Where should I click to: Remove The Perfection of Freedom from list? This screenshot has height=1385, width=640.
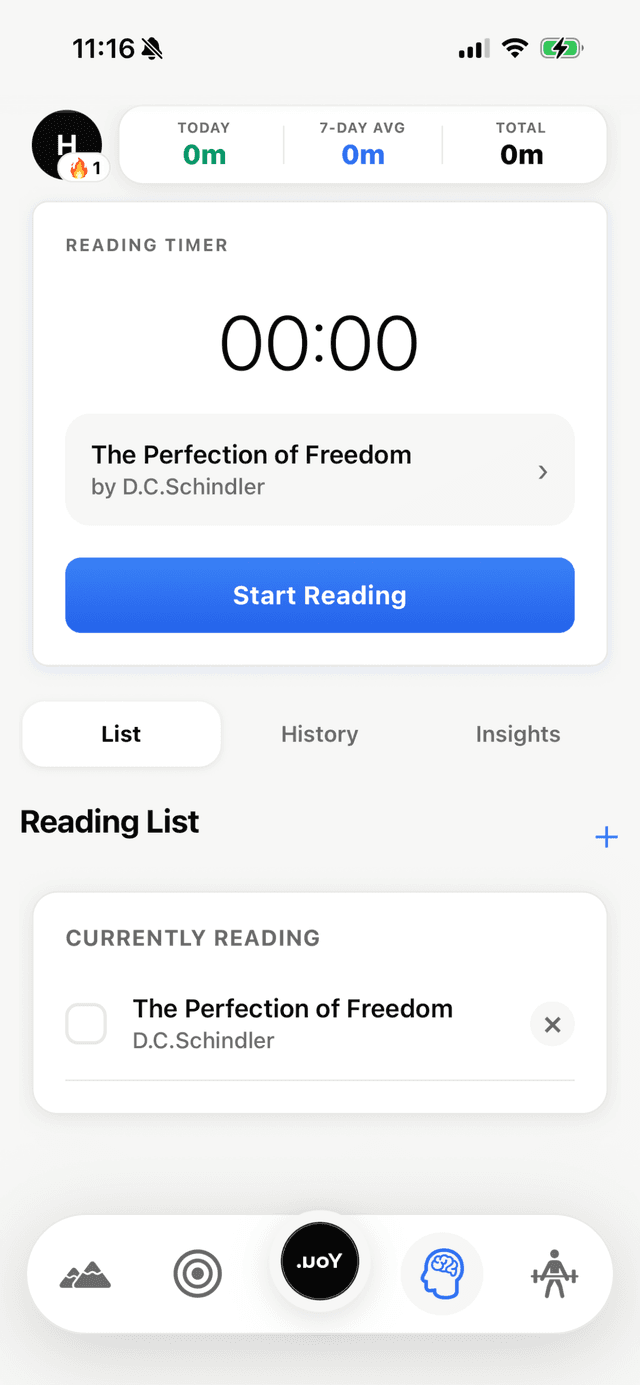552,1024
